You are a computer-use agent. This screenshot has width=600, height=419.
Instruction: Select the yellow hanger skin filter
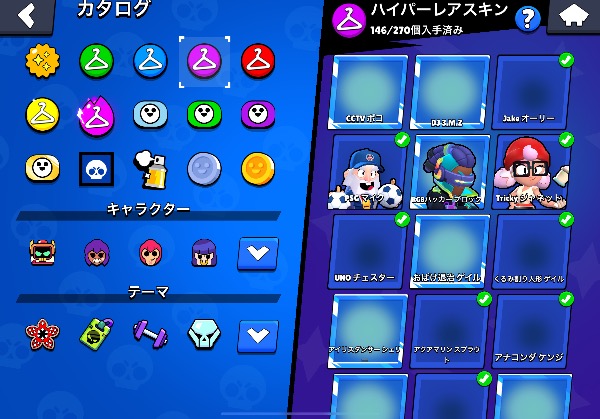[x=43, y=115]
